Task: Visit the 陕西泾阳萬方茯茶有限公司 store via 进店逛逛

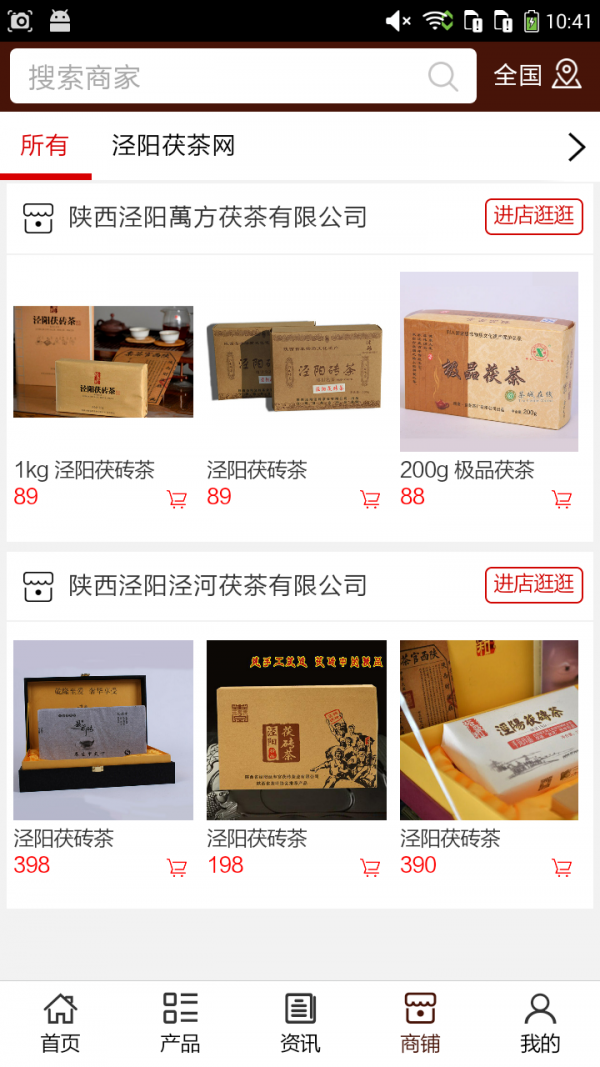Action: (x=534, y=216)
